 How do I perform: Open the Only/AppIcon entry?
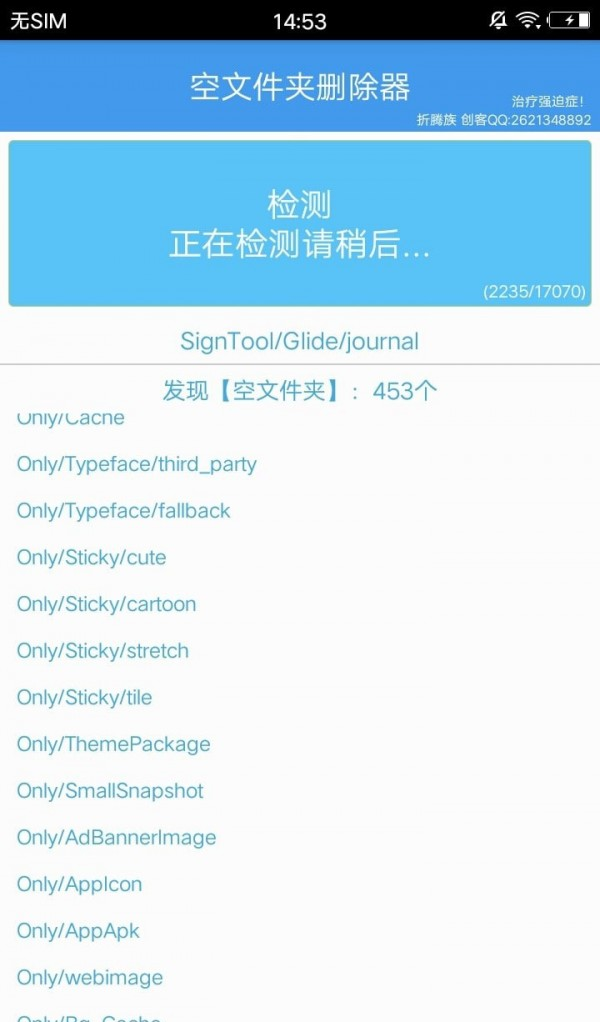tap(80, 884)
